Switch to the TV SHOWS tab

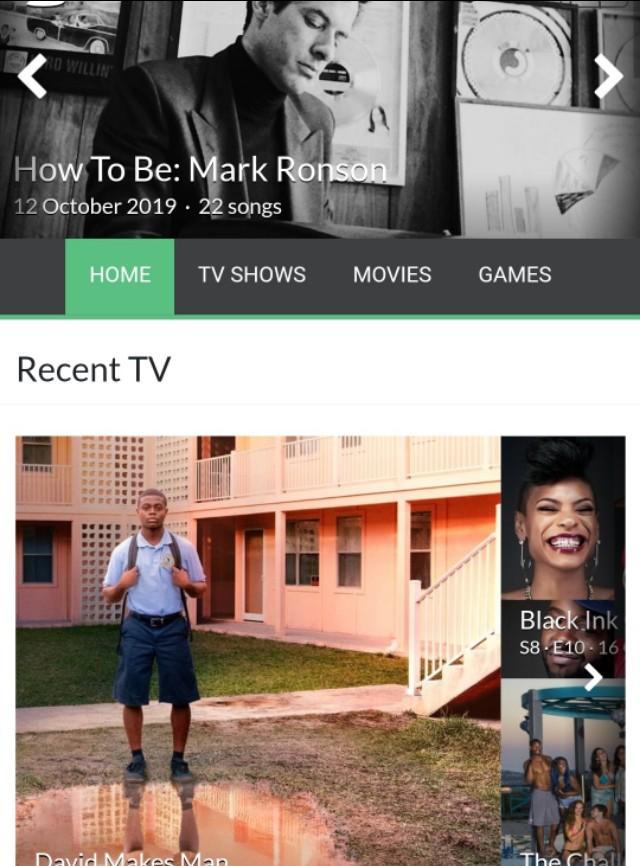click(x=252, y=275)
